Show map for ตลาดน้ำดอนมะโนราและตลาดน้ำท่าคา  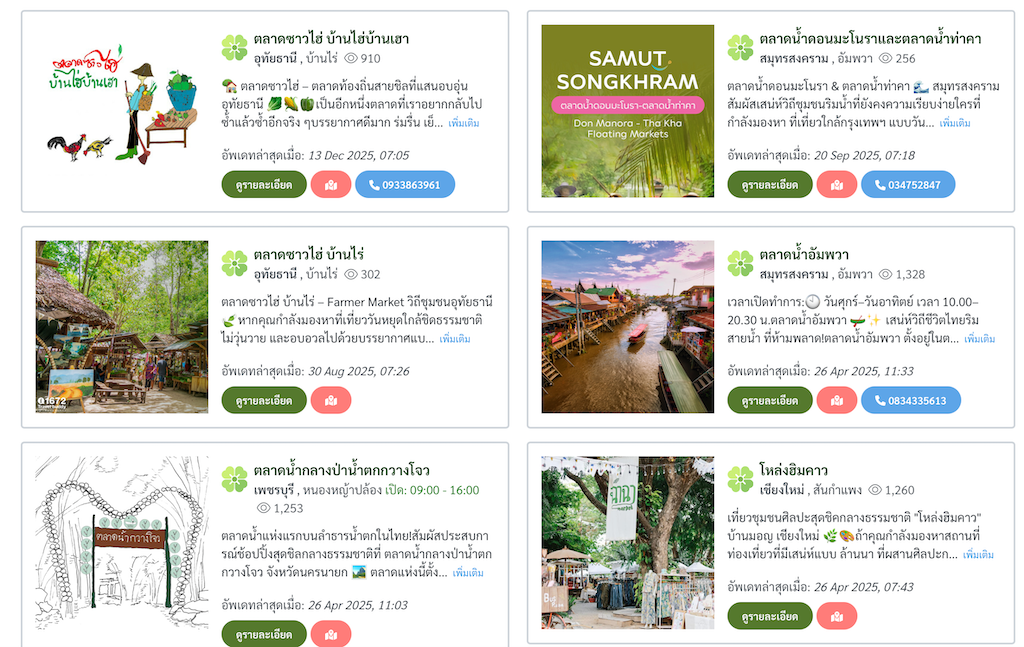(837, 185)
